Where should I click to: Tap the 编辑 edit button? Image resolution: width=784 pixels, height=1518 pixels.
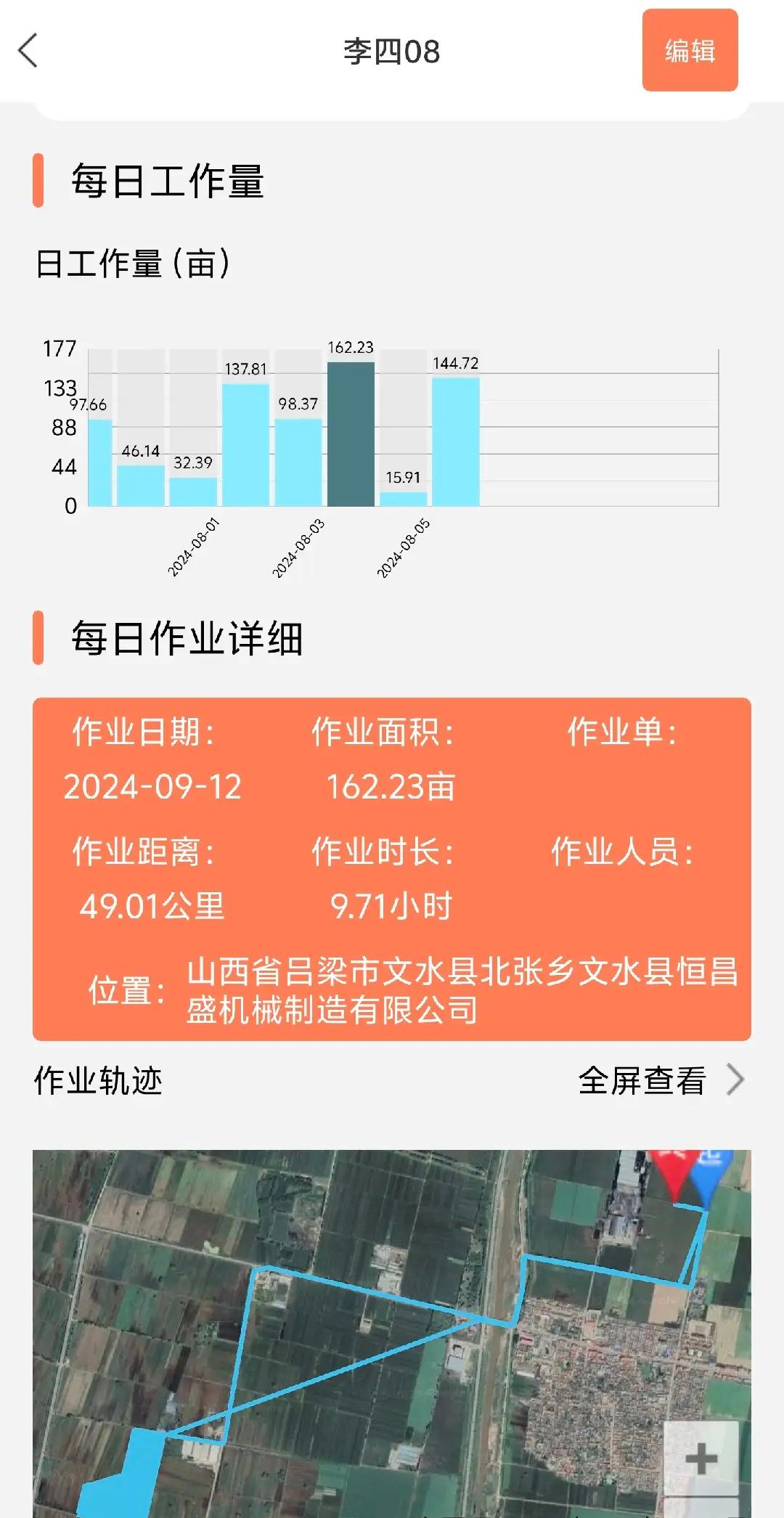coord(690,51)
